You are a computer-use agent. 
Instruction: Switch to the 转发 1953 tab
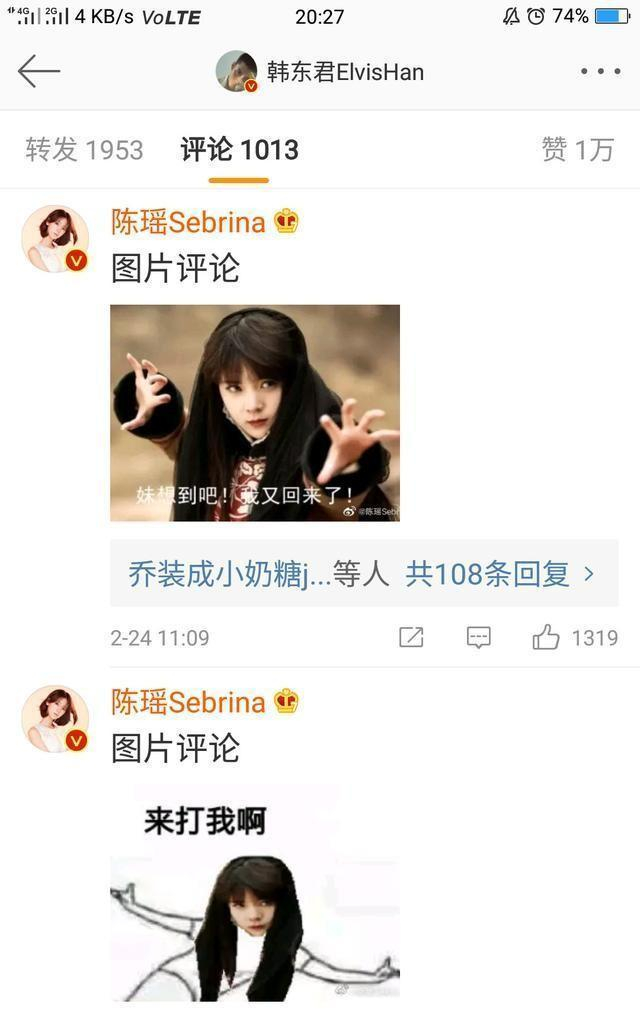point(84,150)
